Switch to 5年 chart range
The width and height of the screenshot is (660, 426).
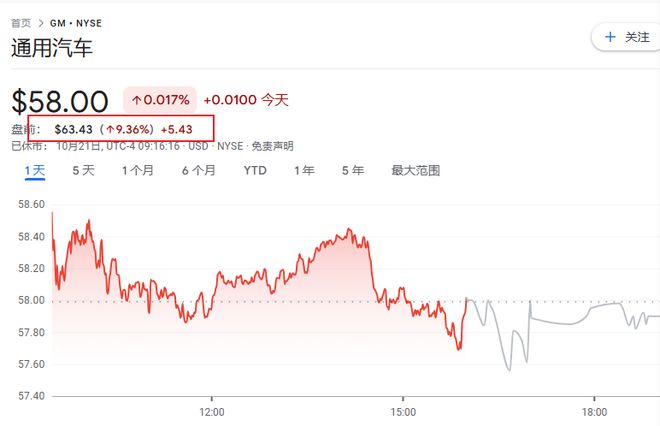pos(352,171)
